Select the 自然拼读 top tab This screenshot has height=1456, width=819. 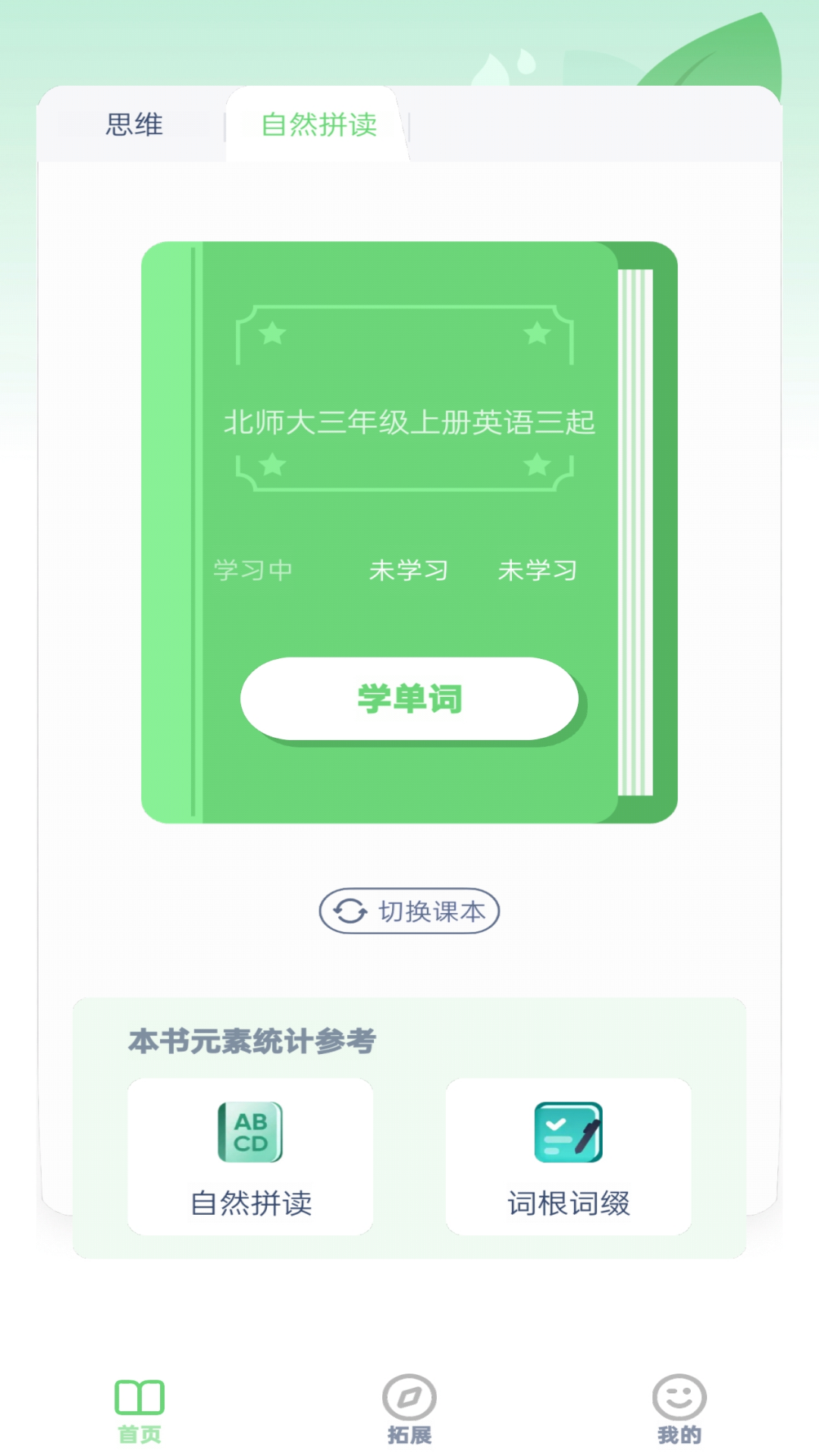318,124
